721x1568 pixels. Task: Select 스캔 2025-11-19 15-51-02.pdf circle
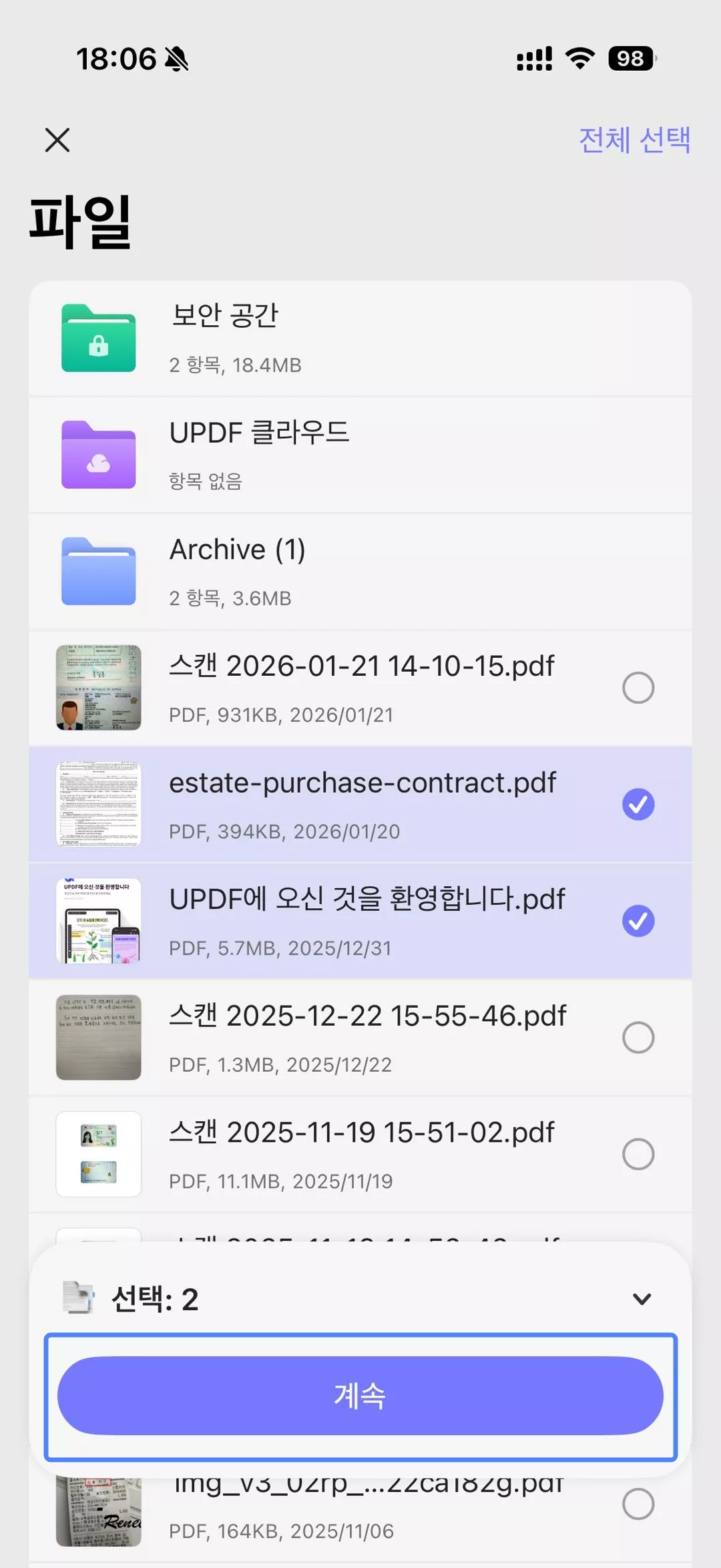(x=638, y=1153)
